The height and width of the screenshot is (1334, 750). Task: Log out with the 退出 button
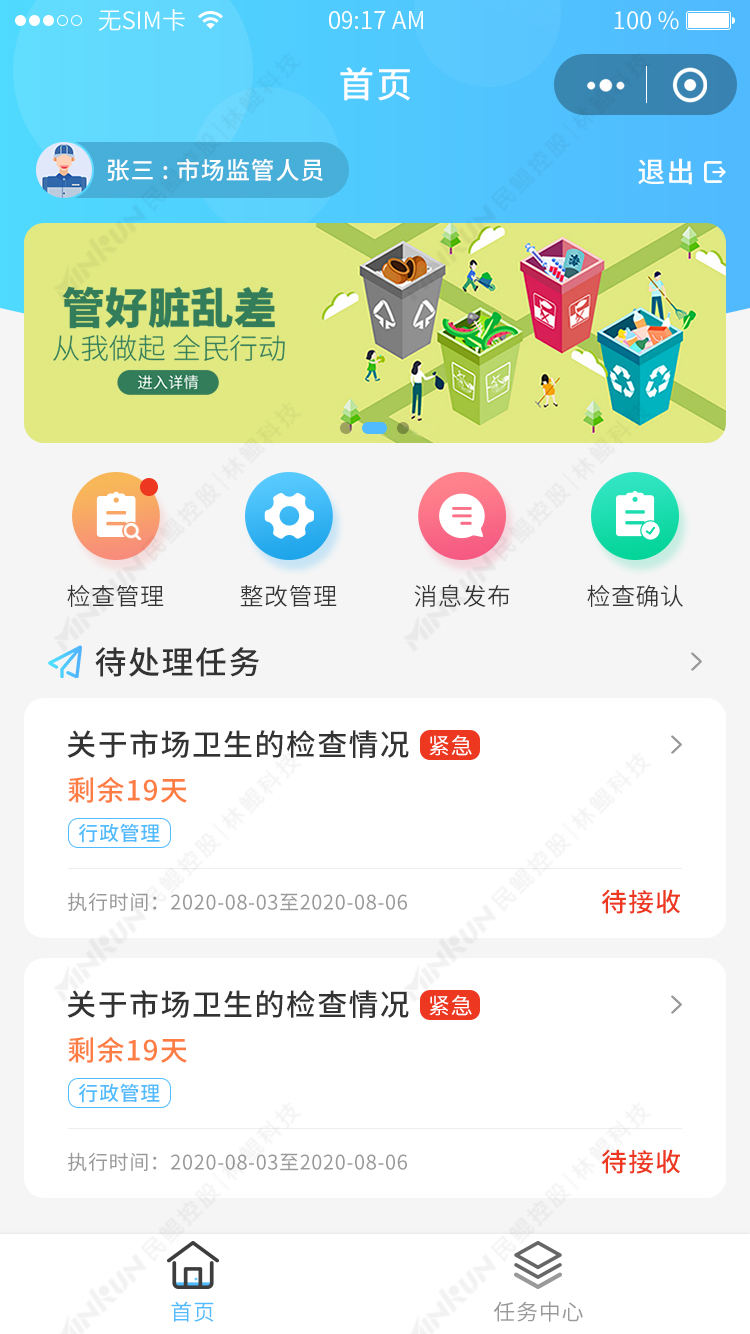click(x=682, y=172)
